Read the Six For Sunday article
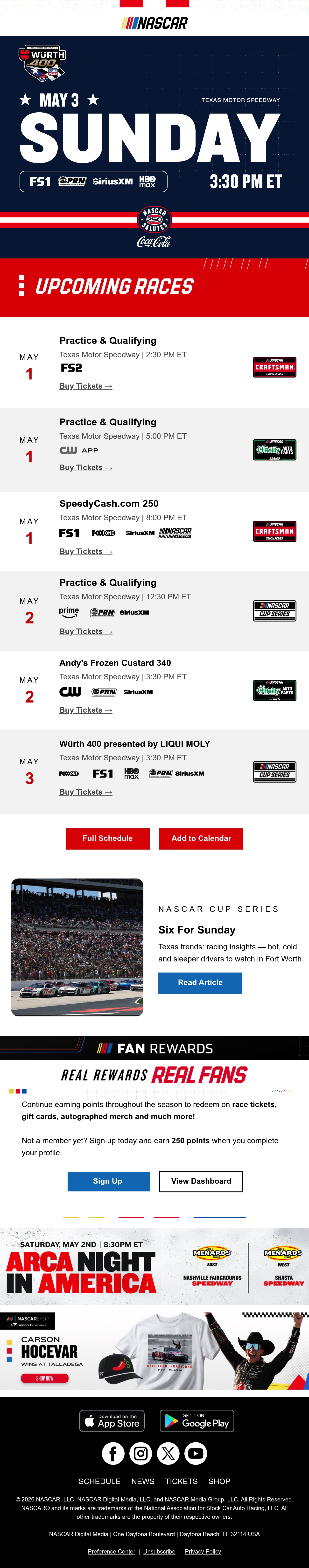The height and width of the screenshot is (1568, 309). [x=200, y=982]
